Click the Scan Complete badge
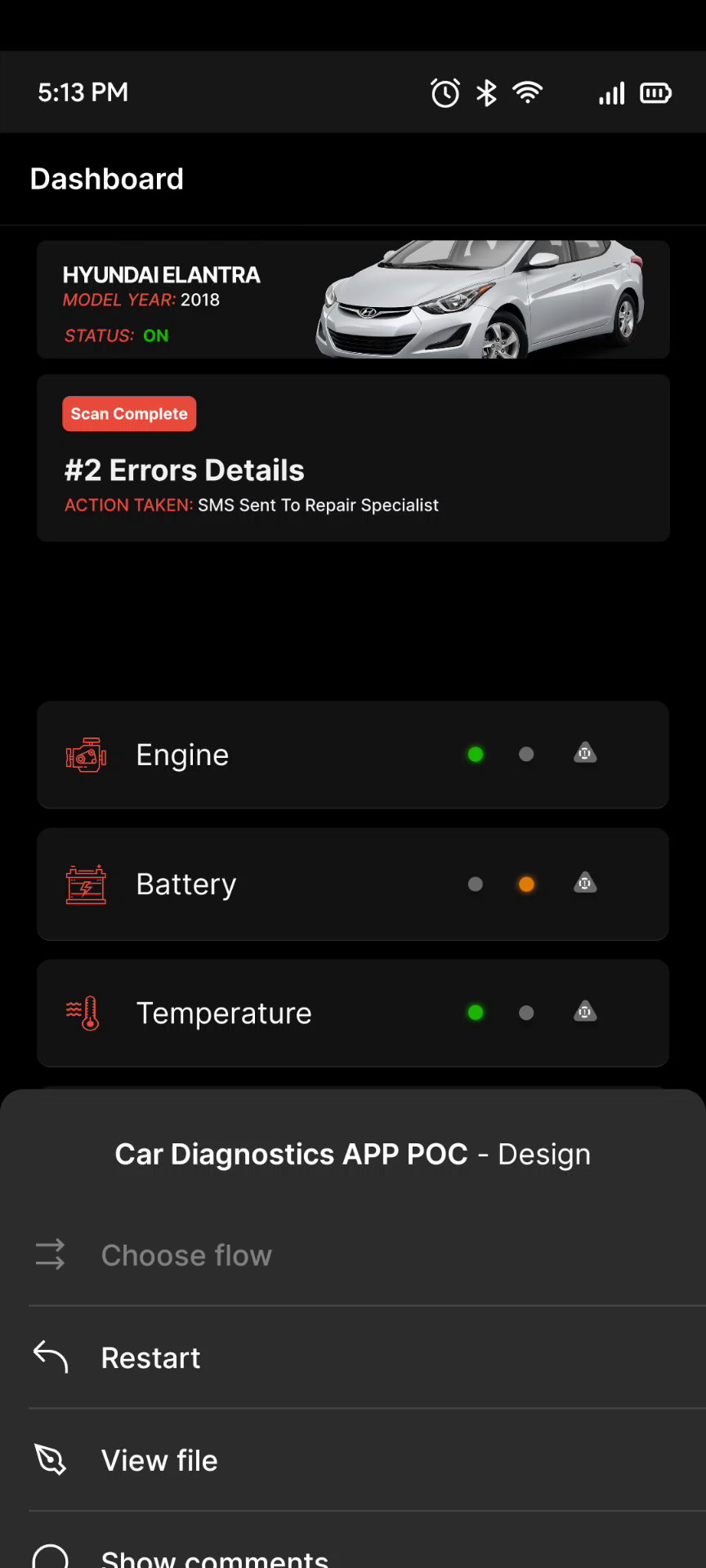Screen dimensions: 706x1568 [128, 414]
